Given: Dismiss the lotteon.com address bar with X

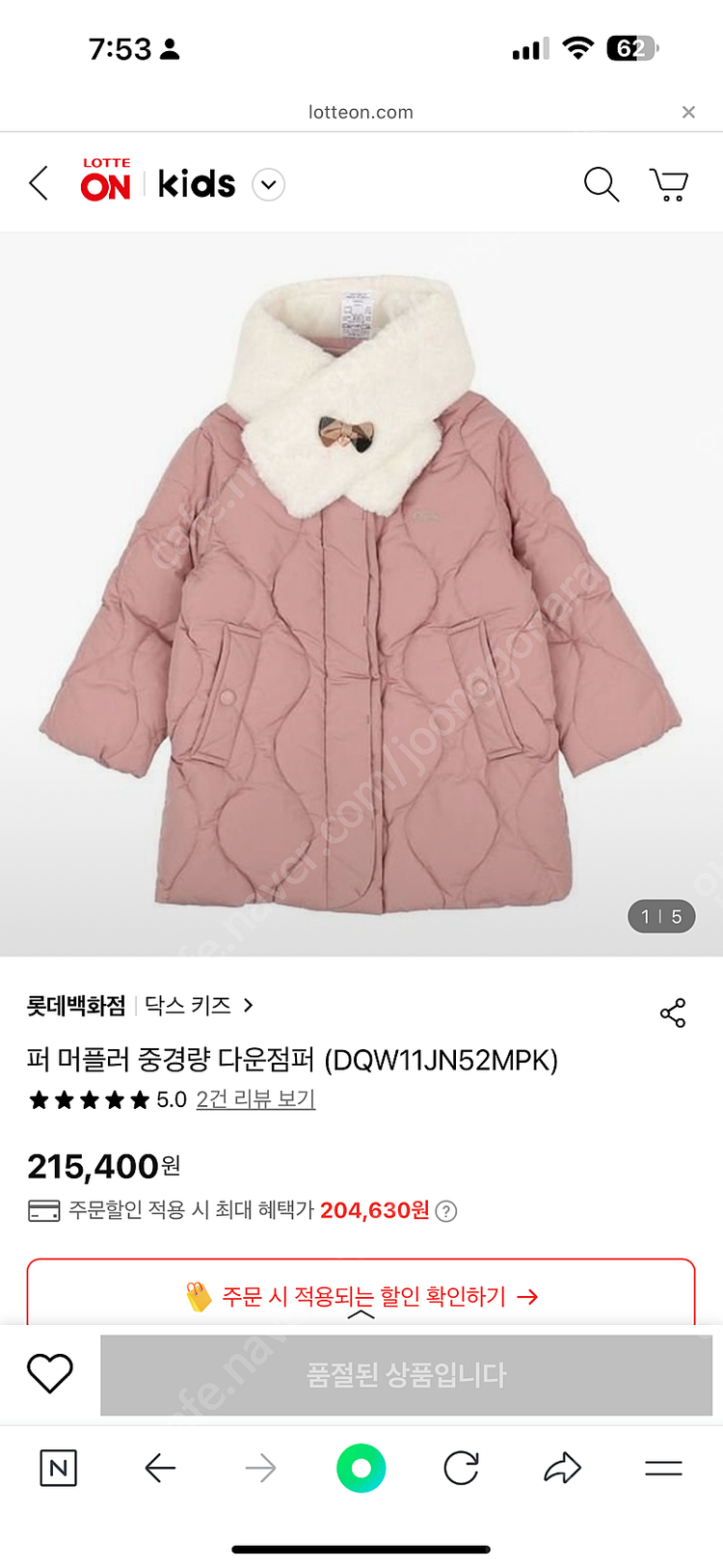Looking at the screenshot, I should 688,112.
